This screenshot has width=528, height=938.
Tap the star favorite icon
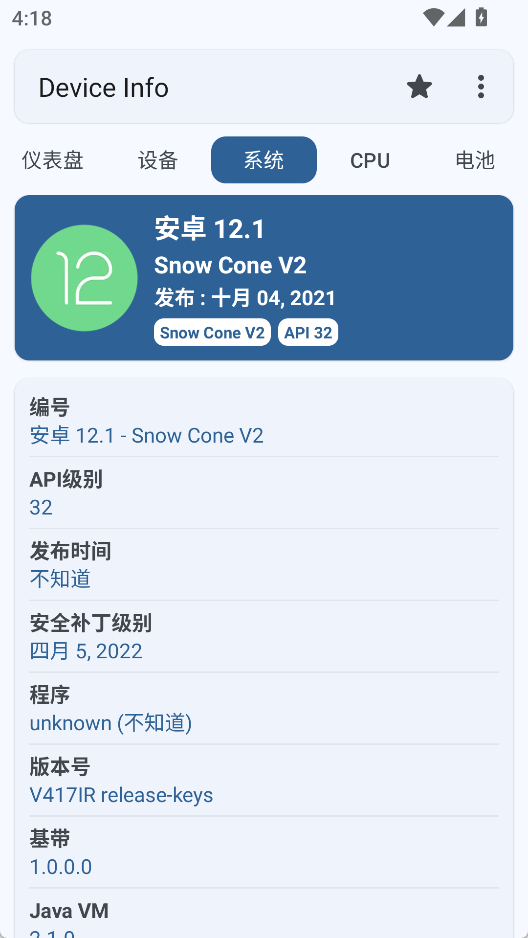tap(419, 87)
